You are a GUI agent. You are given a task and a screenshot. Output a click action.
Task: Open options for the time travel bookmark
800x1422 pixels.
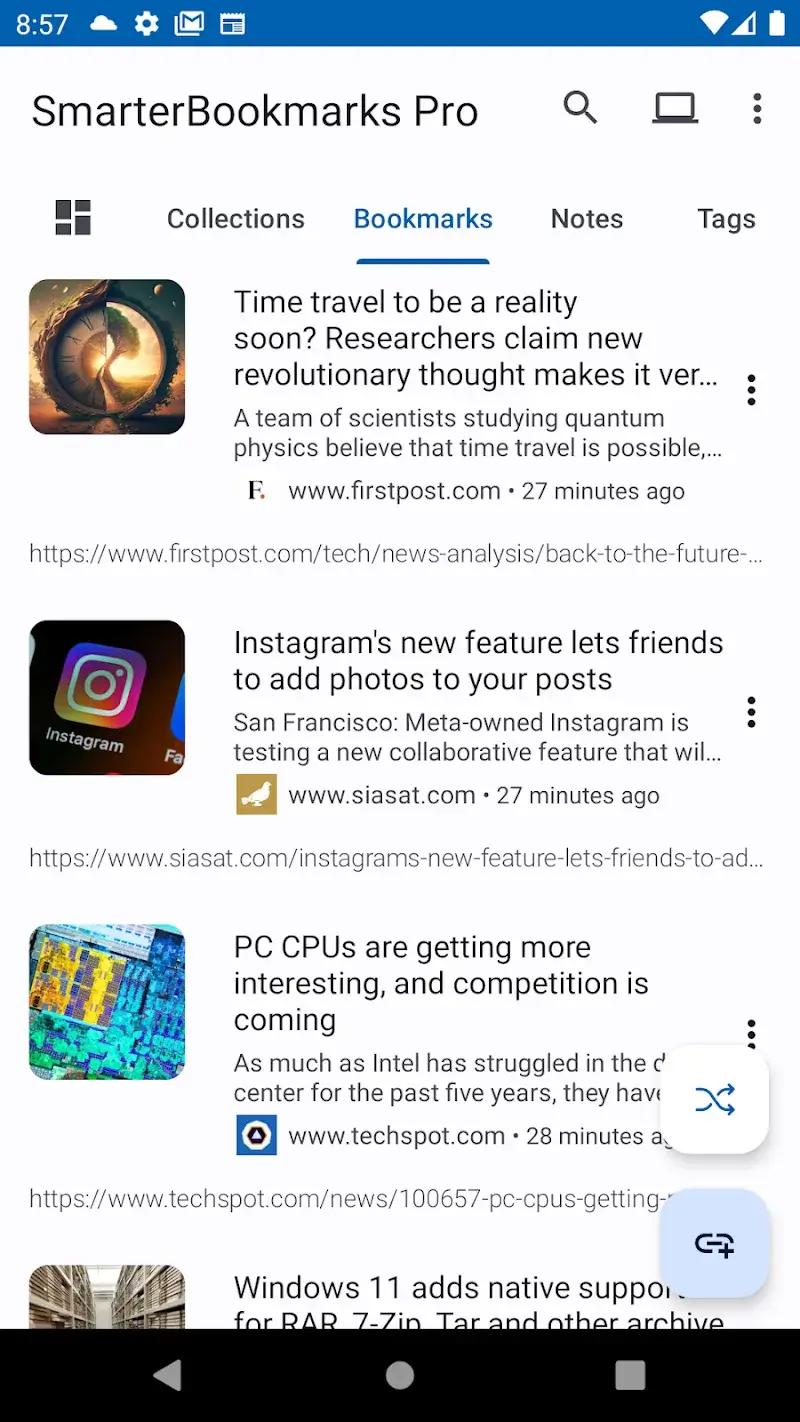click(751, 390)
